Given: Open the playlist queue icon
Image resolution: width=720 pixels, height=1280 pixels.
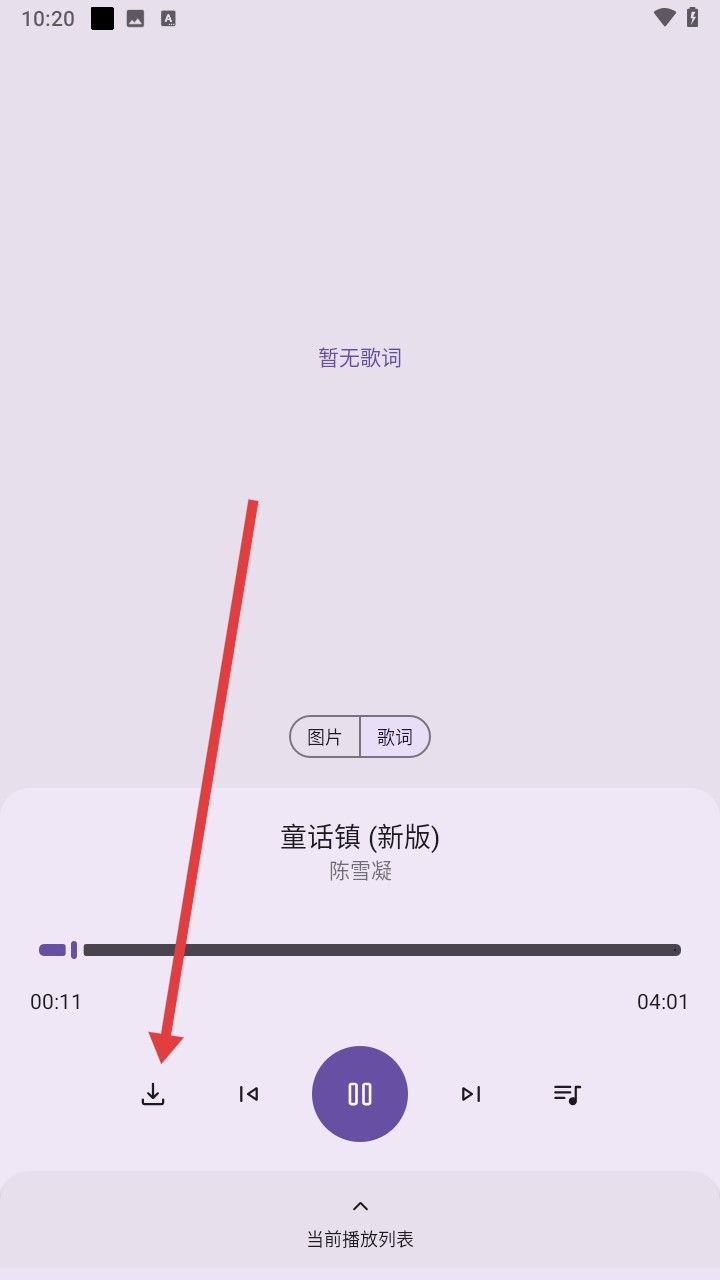Looking at the screenshot, I should pos(567,1094).
